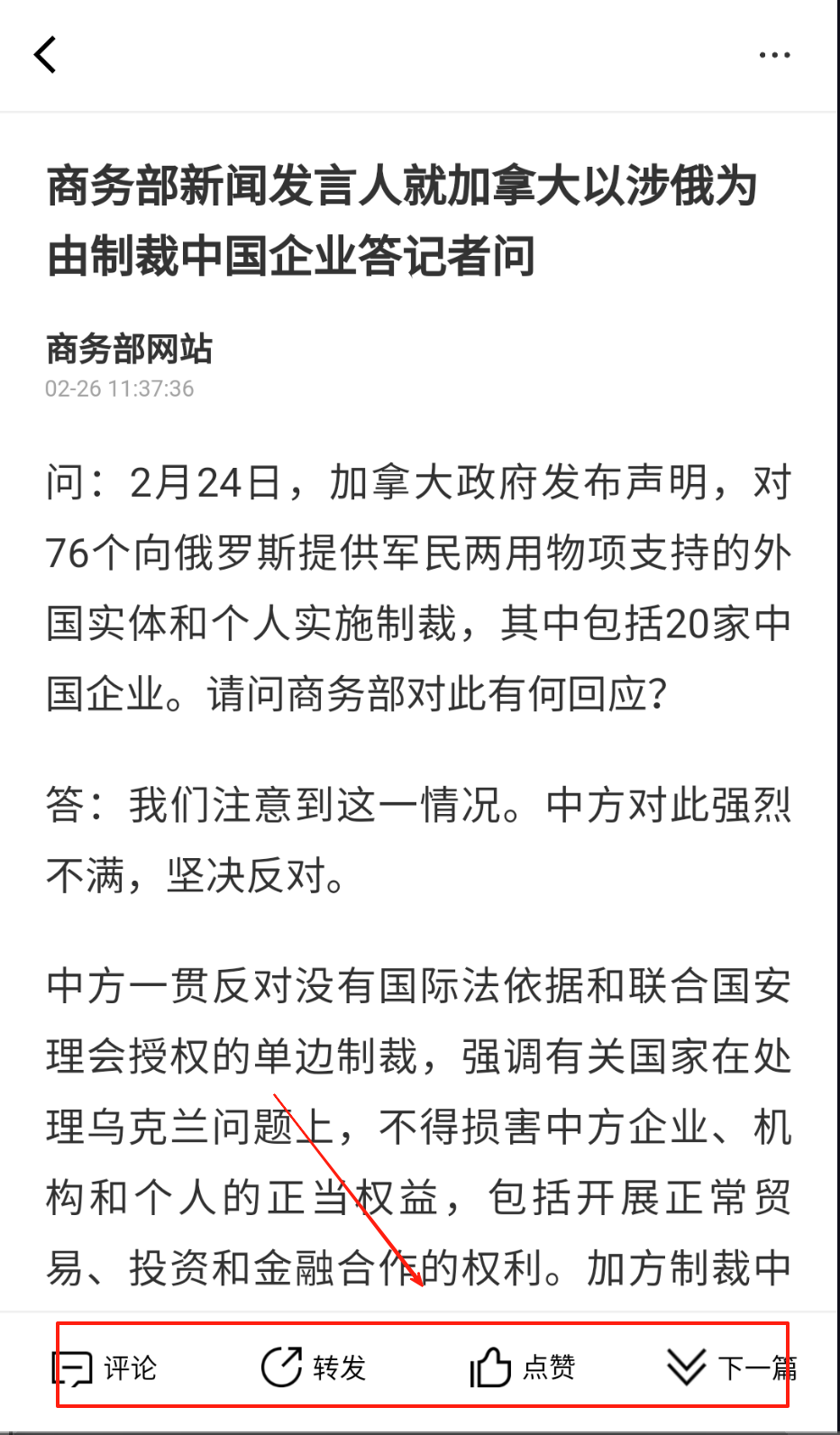
Task: Open the three-dot overflow menu
Action: (x=773, y=55)
